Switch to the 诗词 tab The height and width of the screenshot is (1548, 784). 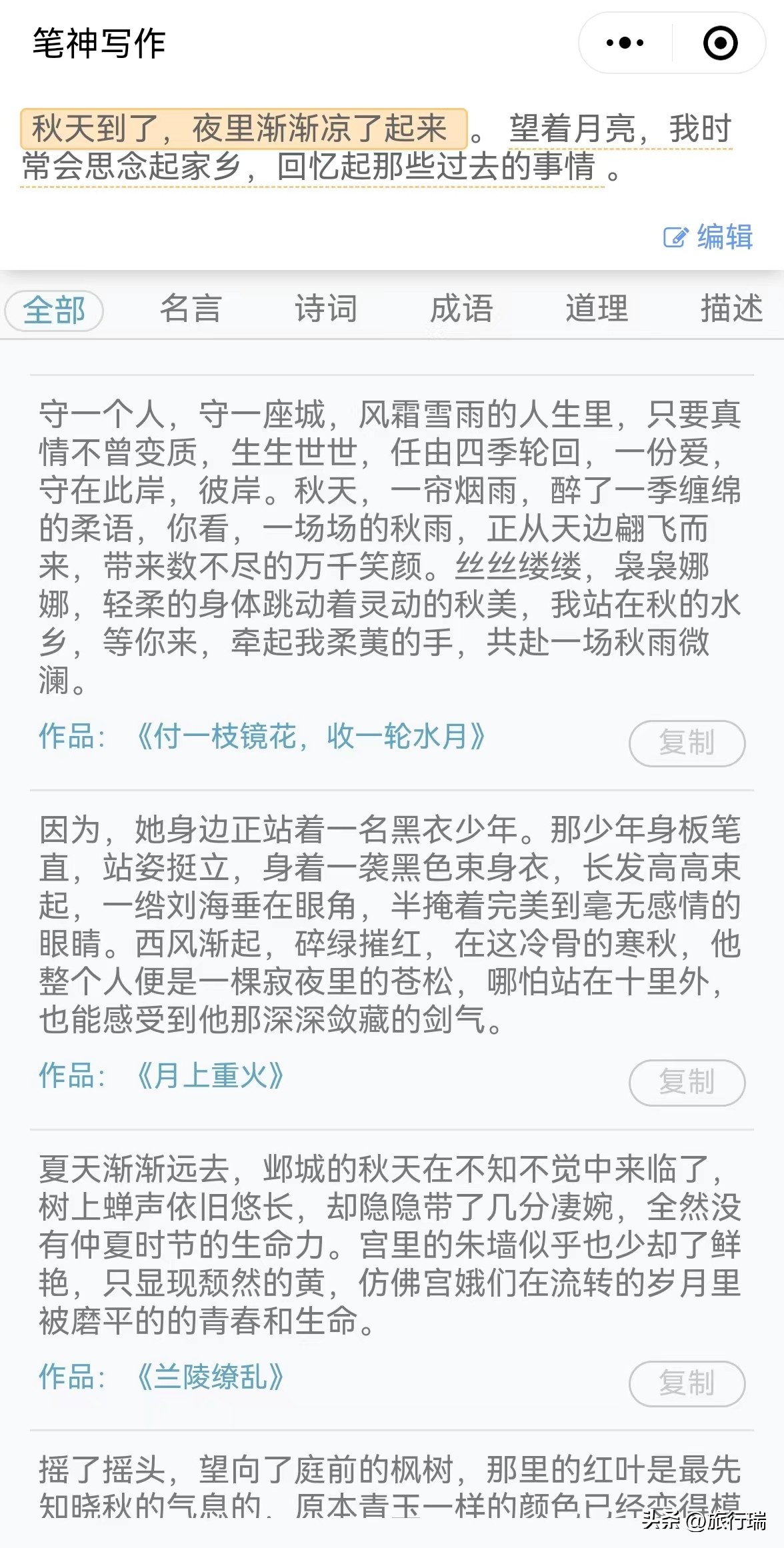(326, 309)
